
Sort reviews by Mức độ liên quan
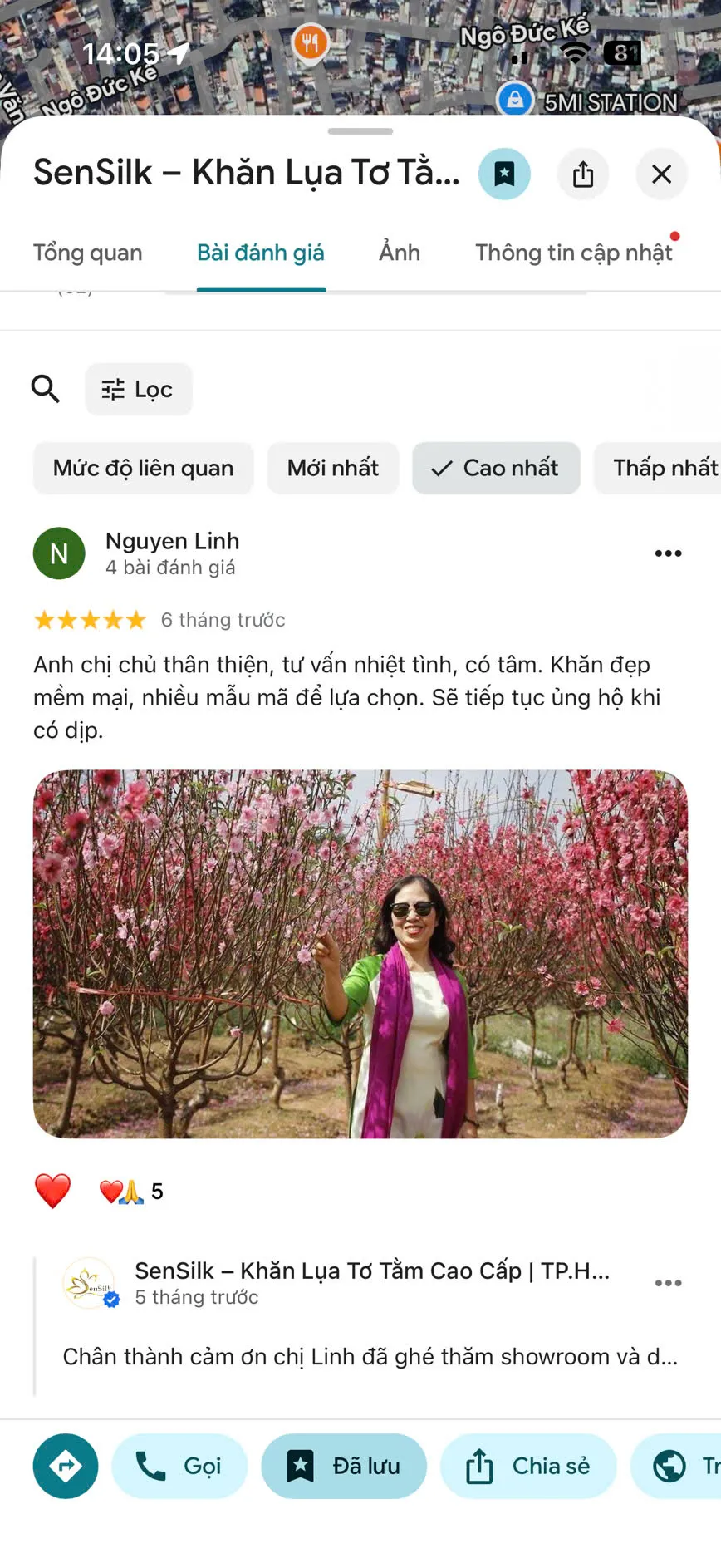pos(143,469)
